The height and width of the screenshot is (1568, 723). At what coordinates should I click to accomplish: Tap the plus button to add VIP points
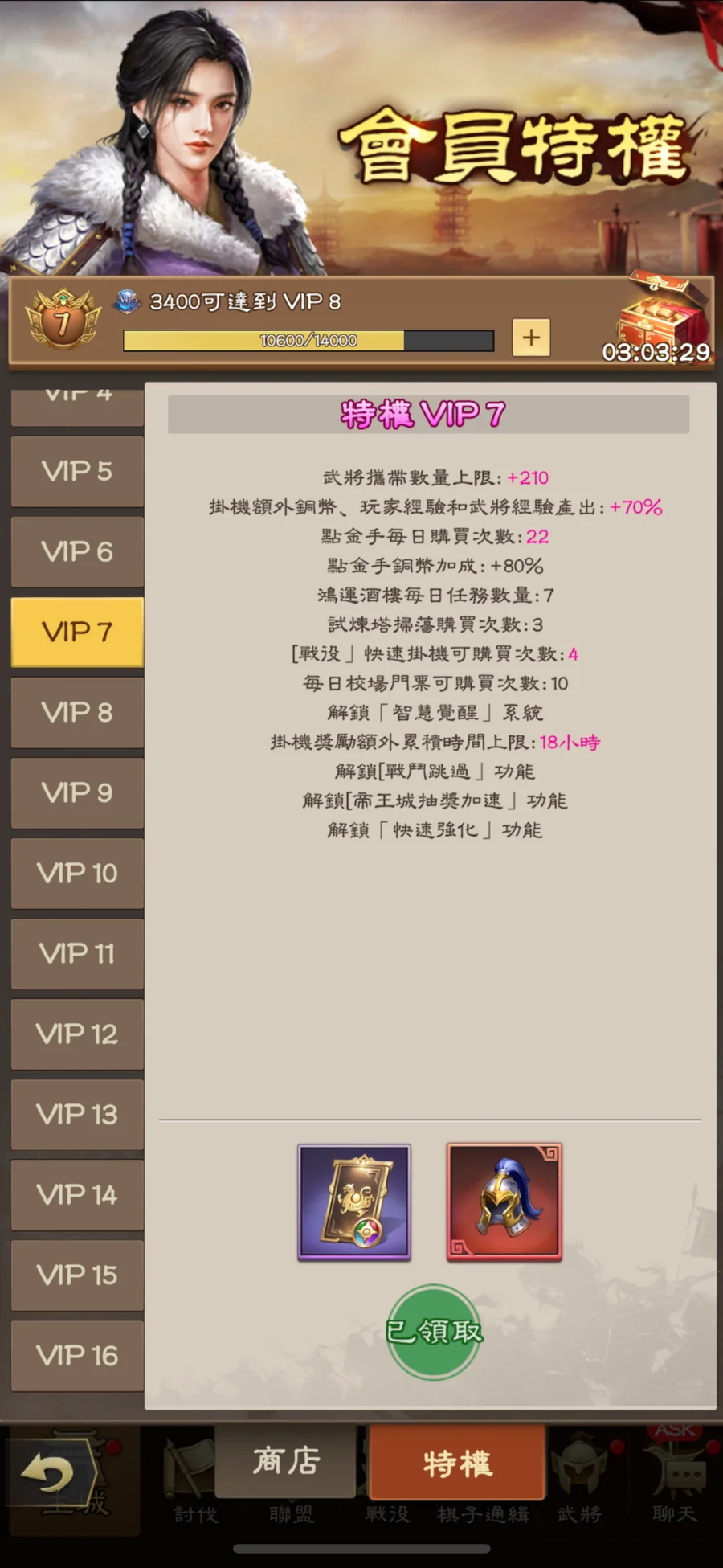531,338
